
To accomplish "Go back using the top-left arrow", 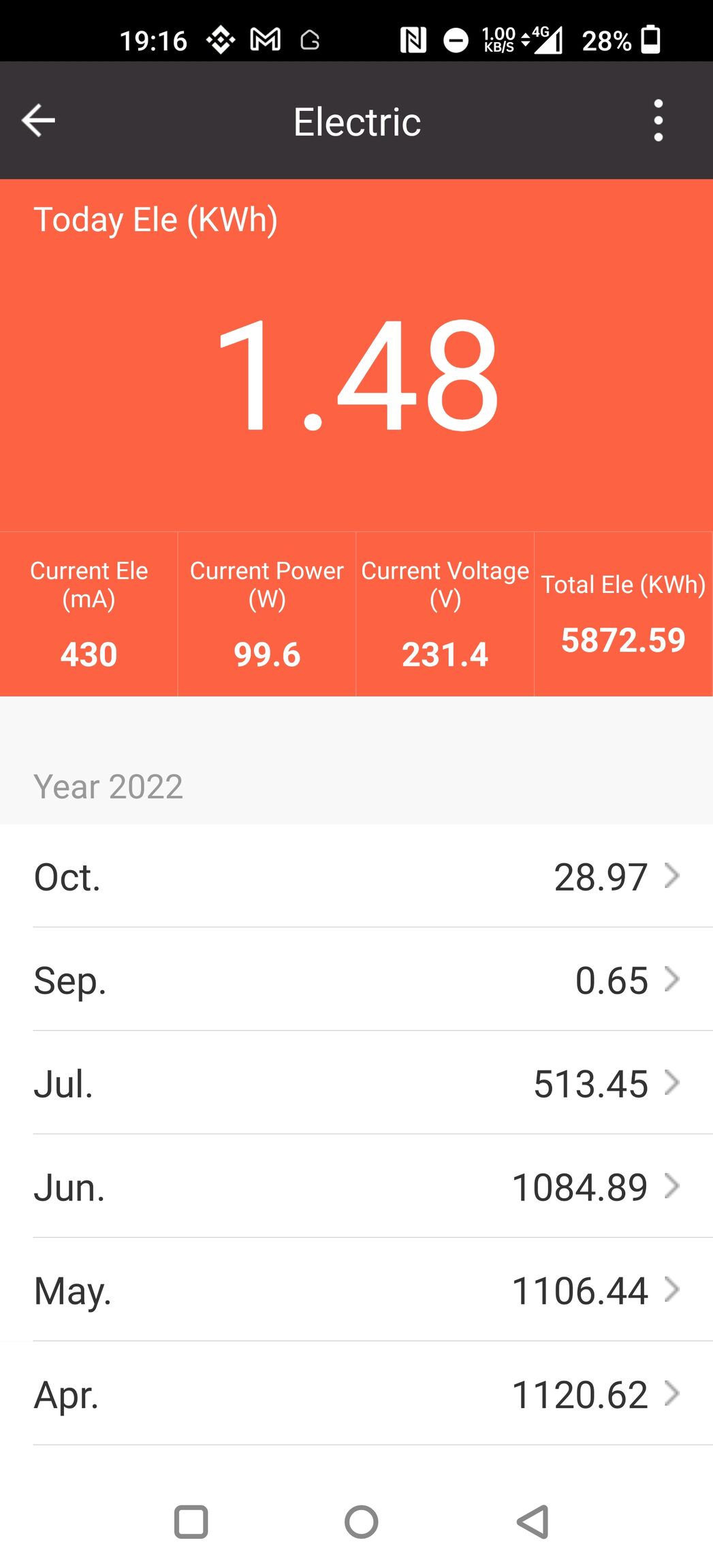I will coord(38,121).
